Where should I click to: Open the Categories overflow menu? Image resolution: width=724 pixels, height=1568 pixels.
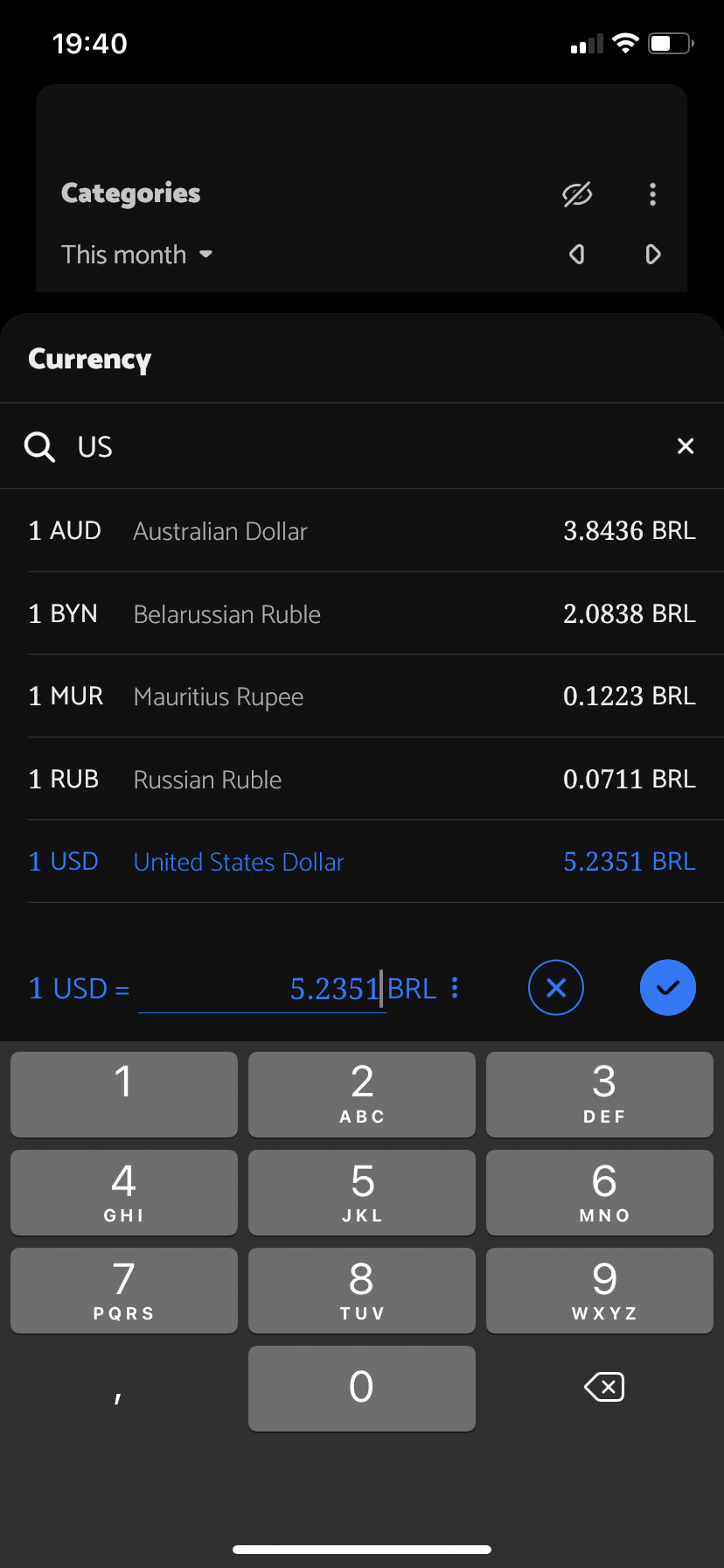tap(652, 194)
